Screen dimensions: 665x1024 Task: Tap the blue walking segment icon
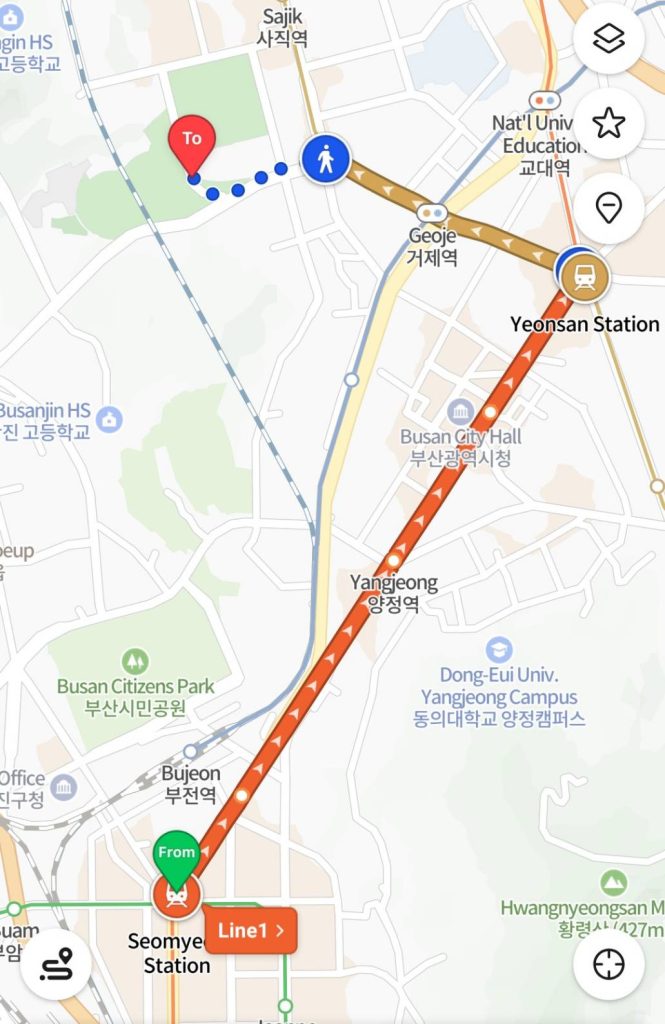point(325,159)
